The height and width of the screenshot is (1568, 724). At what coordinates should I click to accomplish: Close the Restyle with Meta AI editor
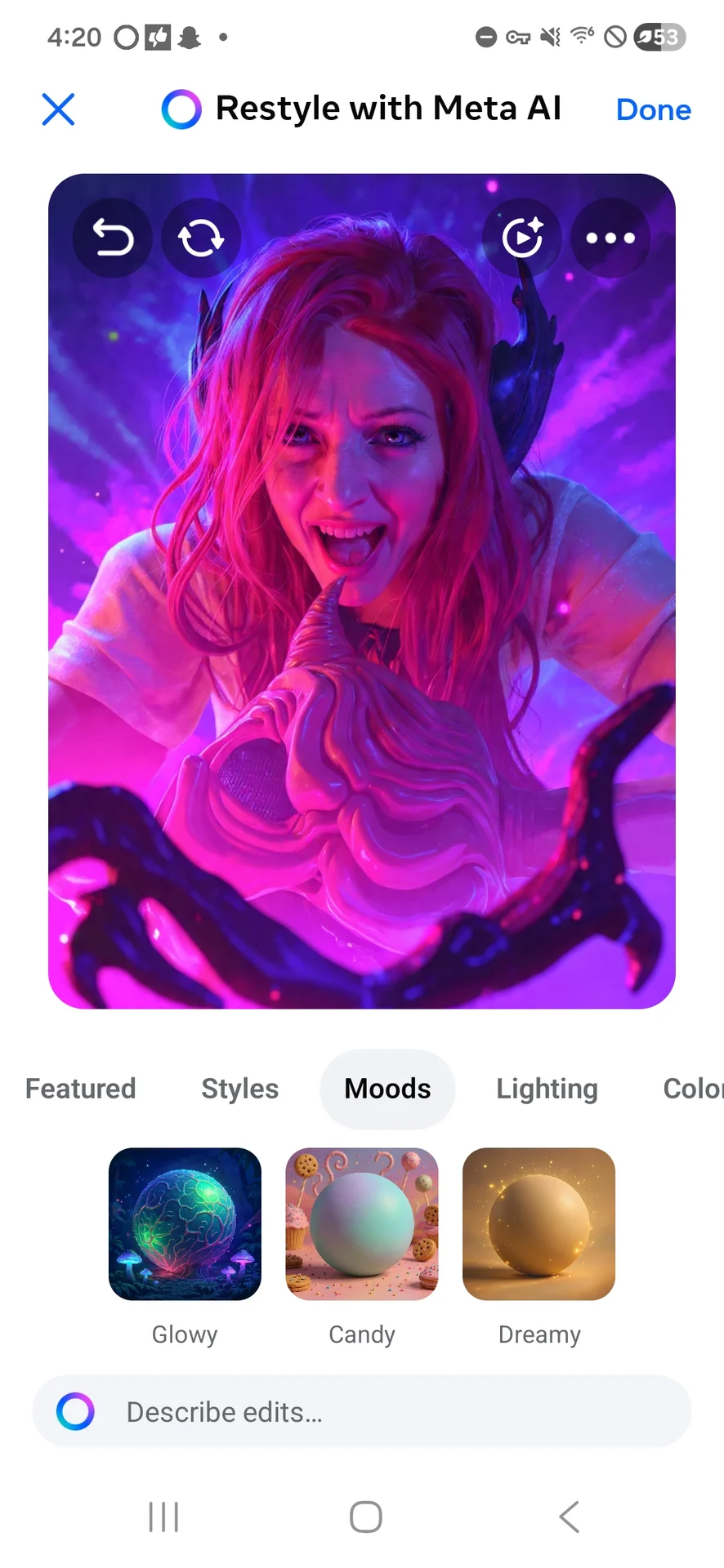(x=58, y=109)
